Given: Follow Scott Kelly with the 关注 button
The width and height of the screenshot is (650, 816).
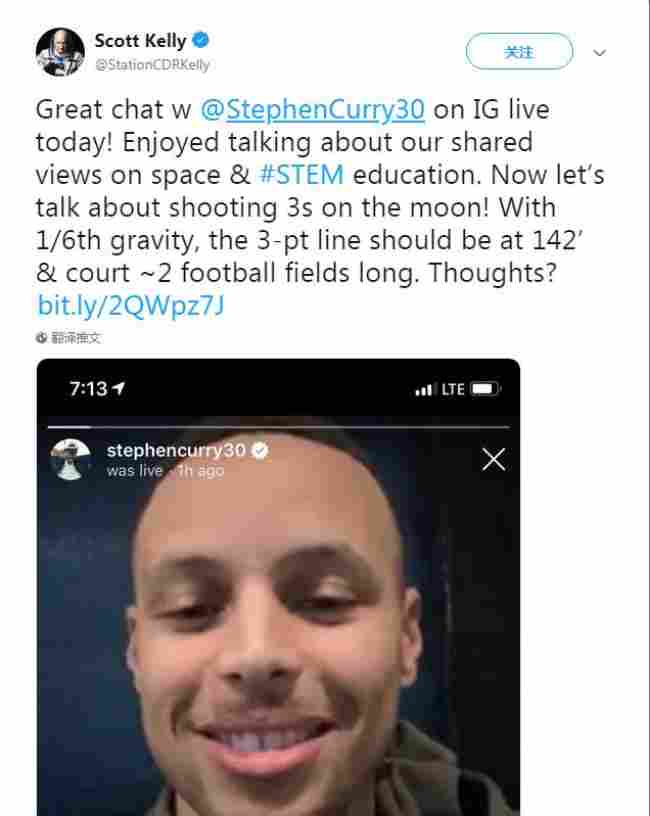Looking at the screenshot, I should pos(519,52).
